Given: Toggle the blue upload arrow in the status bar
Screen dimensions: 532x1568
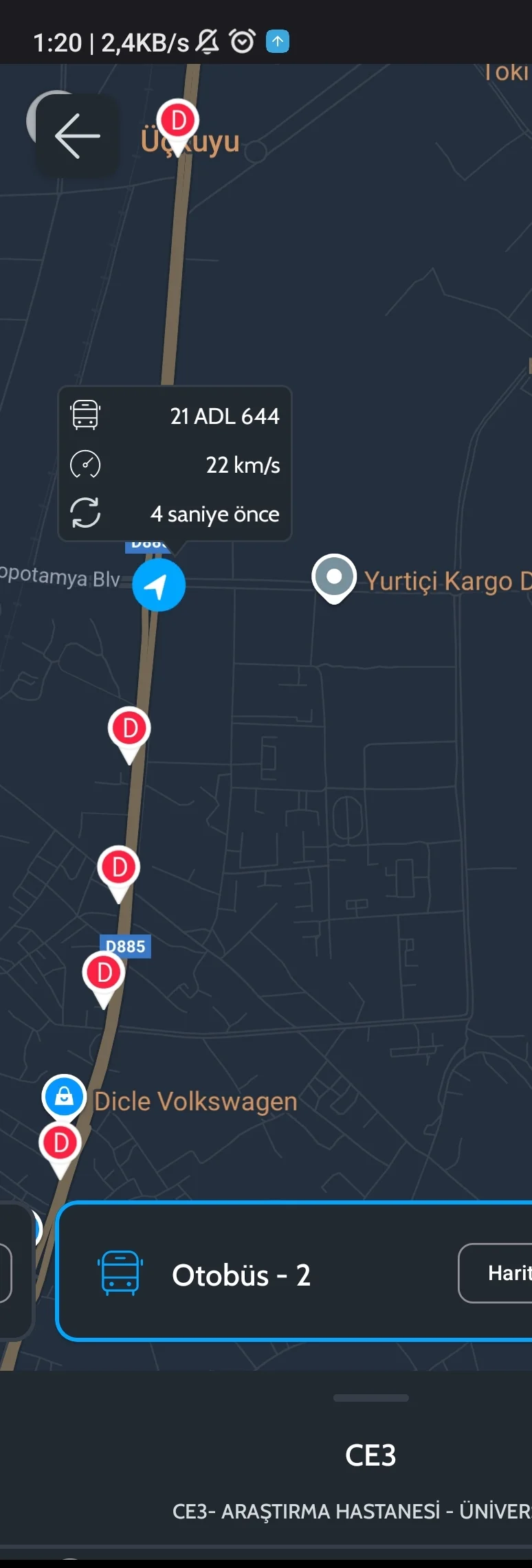Looking at the screenshot, I should click(277, 43).
